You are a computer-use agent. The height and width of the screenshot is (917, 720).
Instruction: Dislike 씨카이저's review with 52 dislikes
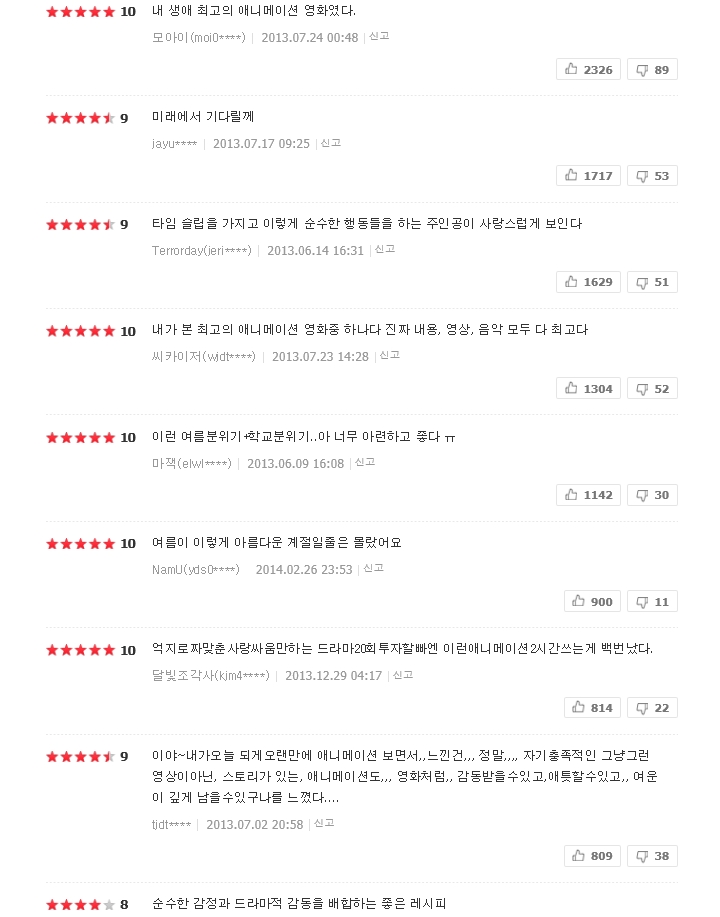tap(652, 389)
